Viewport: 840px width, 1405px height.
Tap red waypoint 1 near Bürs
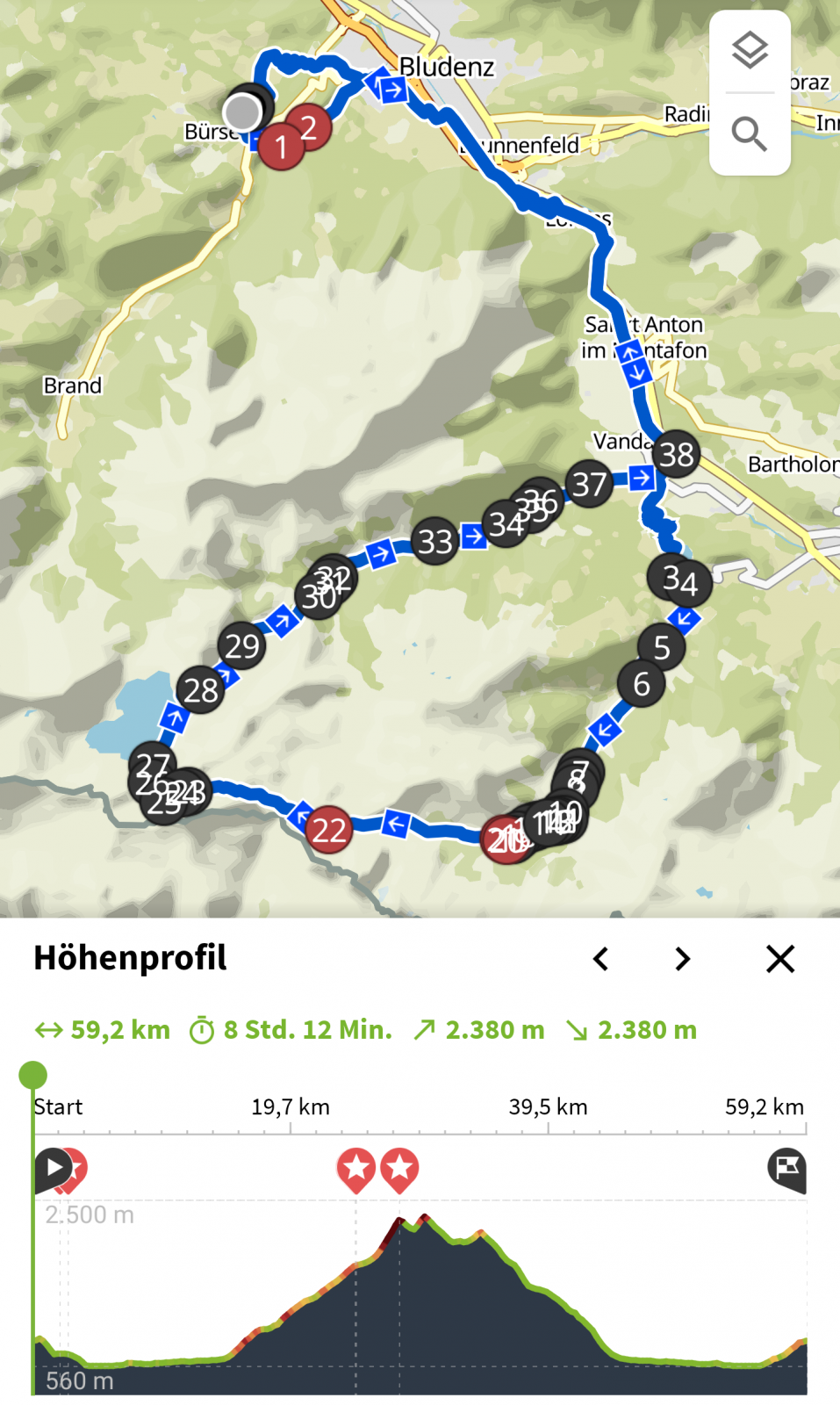(281, 147)
